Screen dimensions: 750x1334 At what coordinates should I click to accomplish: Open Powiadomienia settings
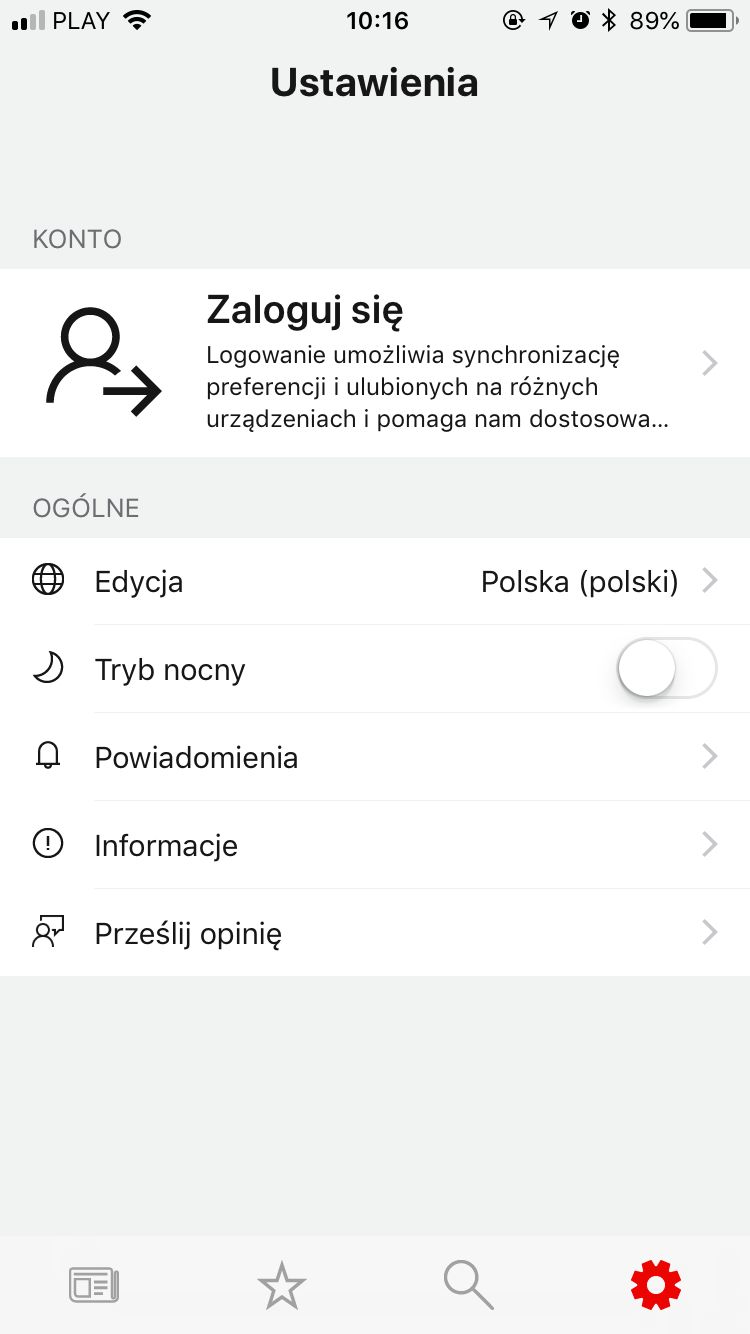point(375,757)
